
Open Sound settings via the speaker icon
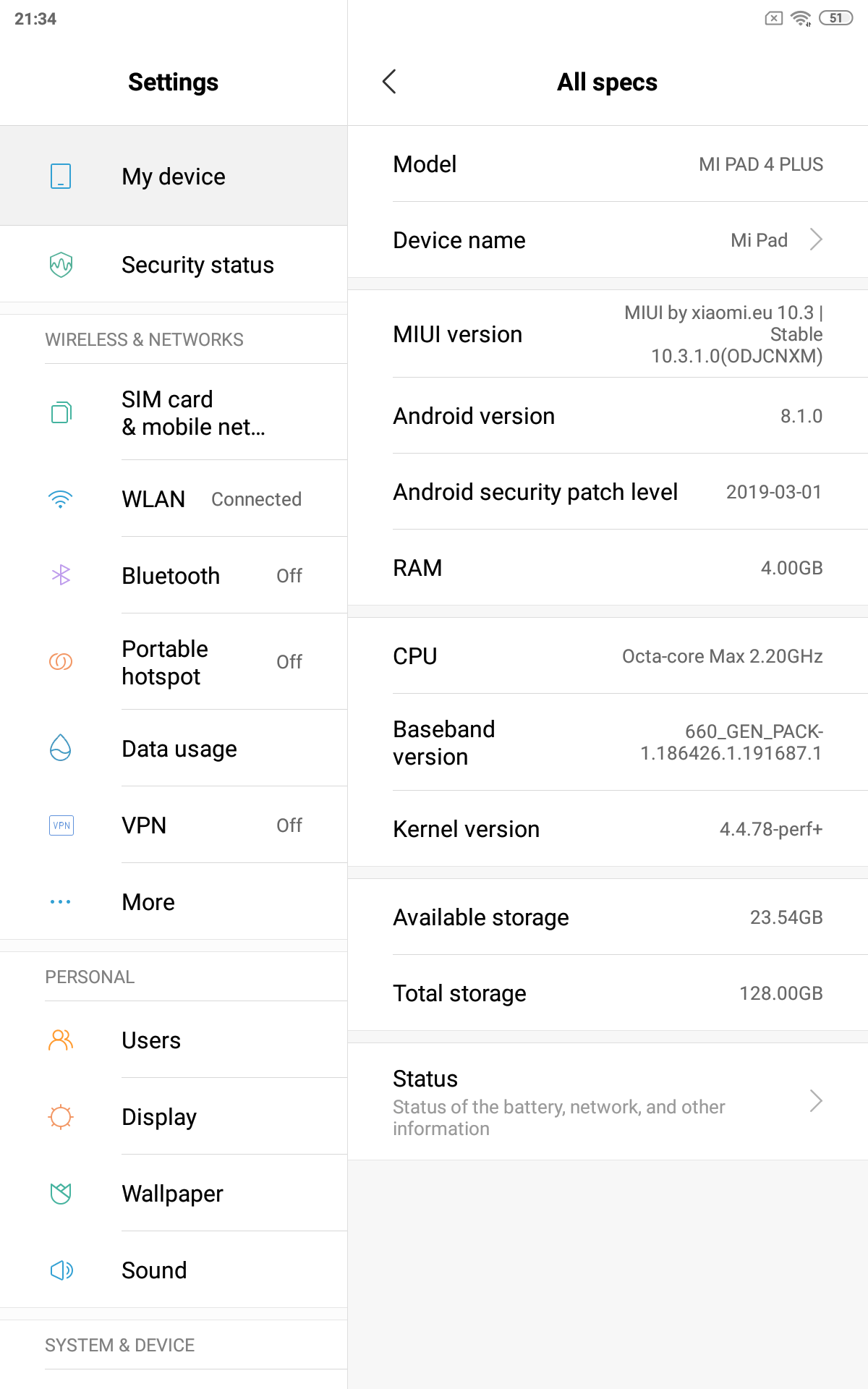tap(61, 1270)
